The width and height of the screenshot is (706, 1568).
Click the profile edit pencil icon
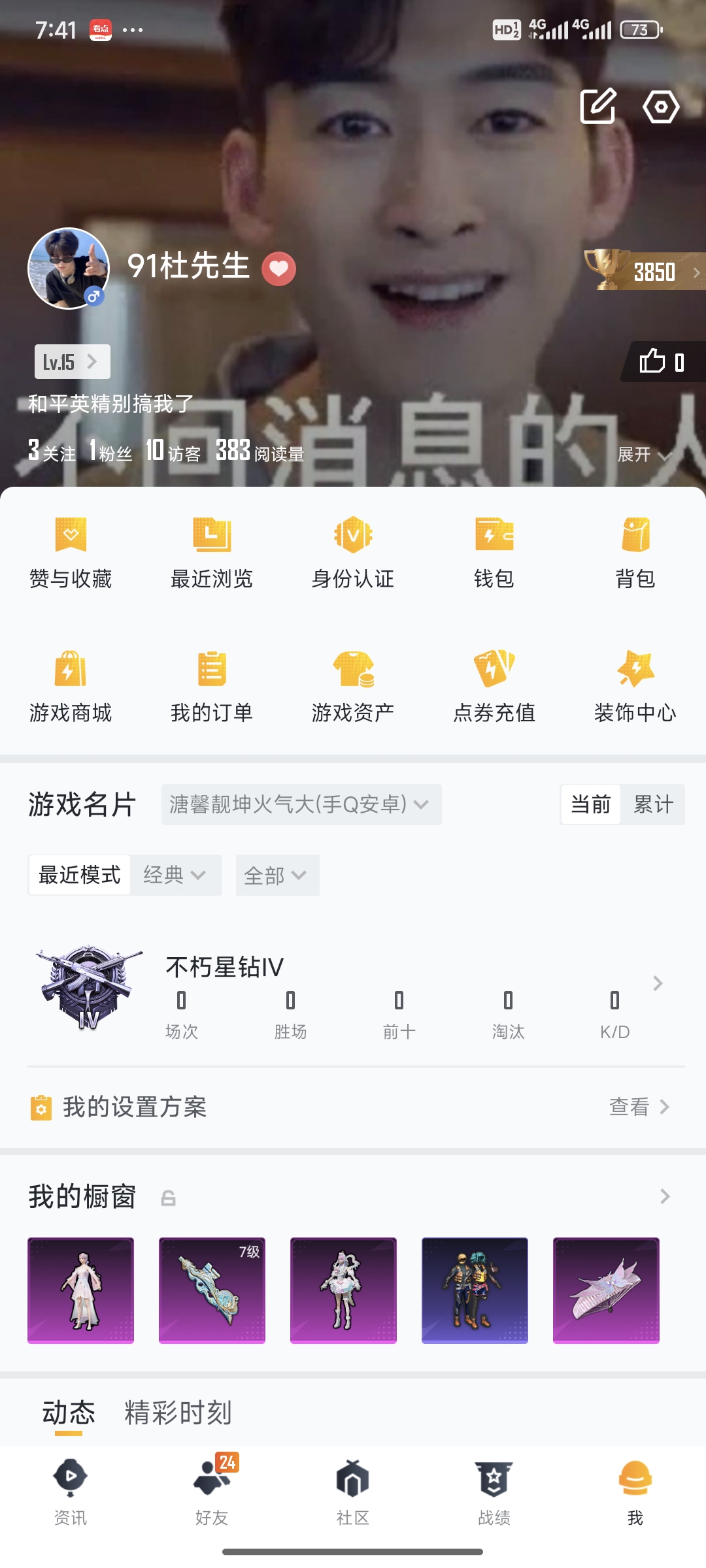pyautogui.click(x=597, y=106)
